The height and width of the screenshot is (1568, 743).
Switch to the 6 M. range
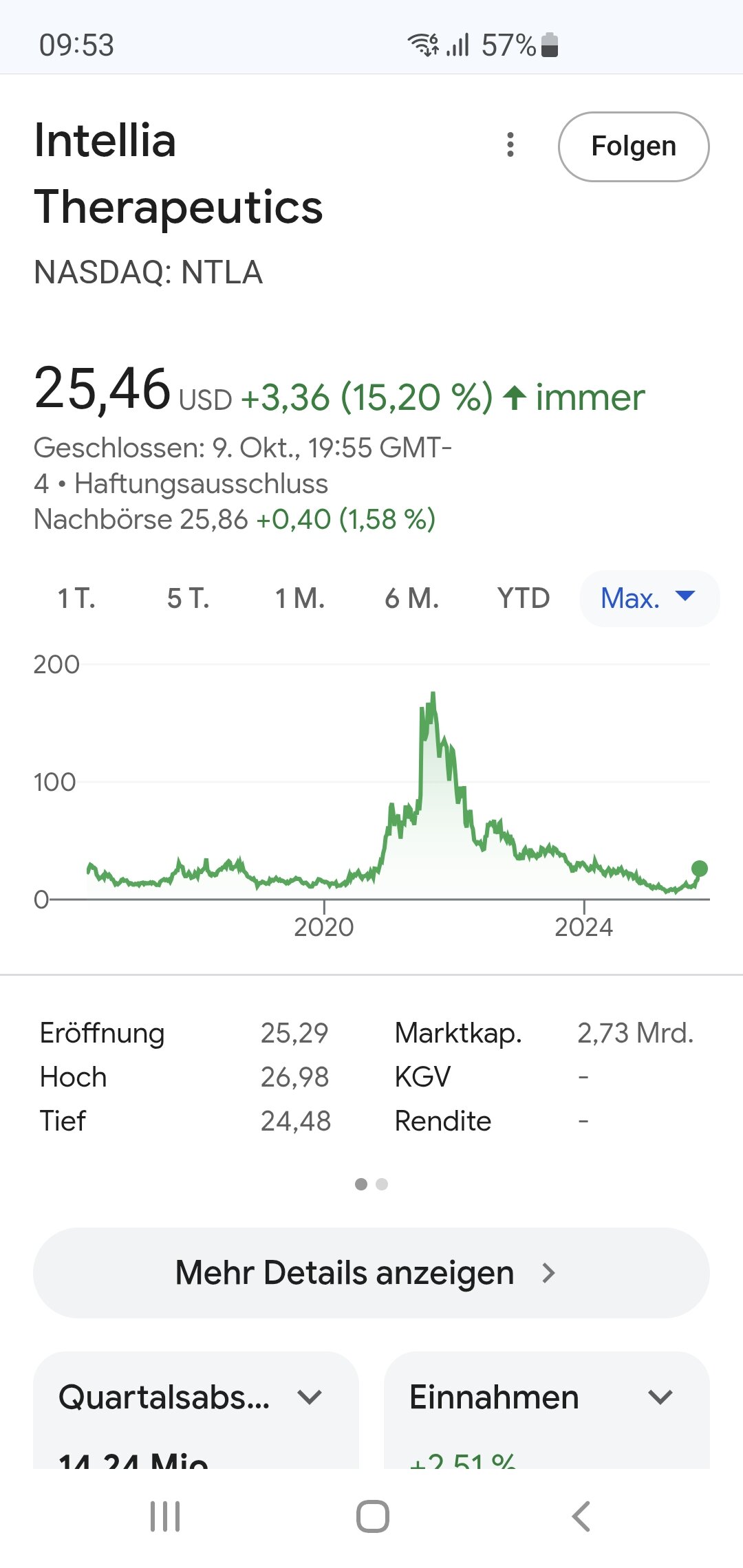(411, 598)
